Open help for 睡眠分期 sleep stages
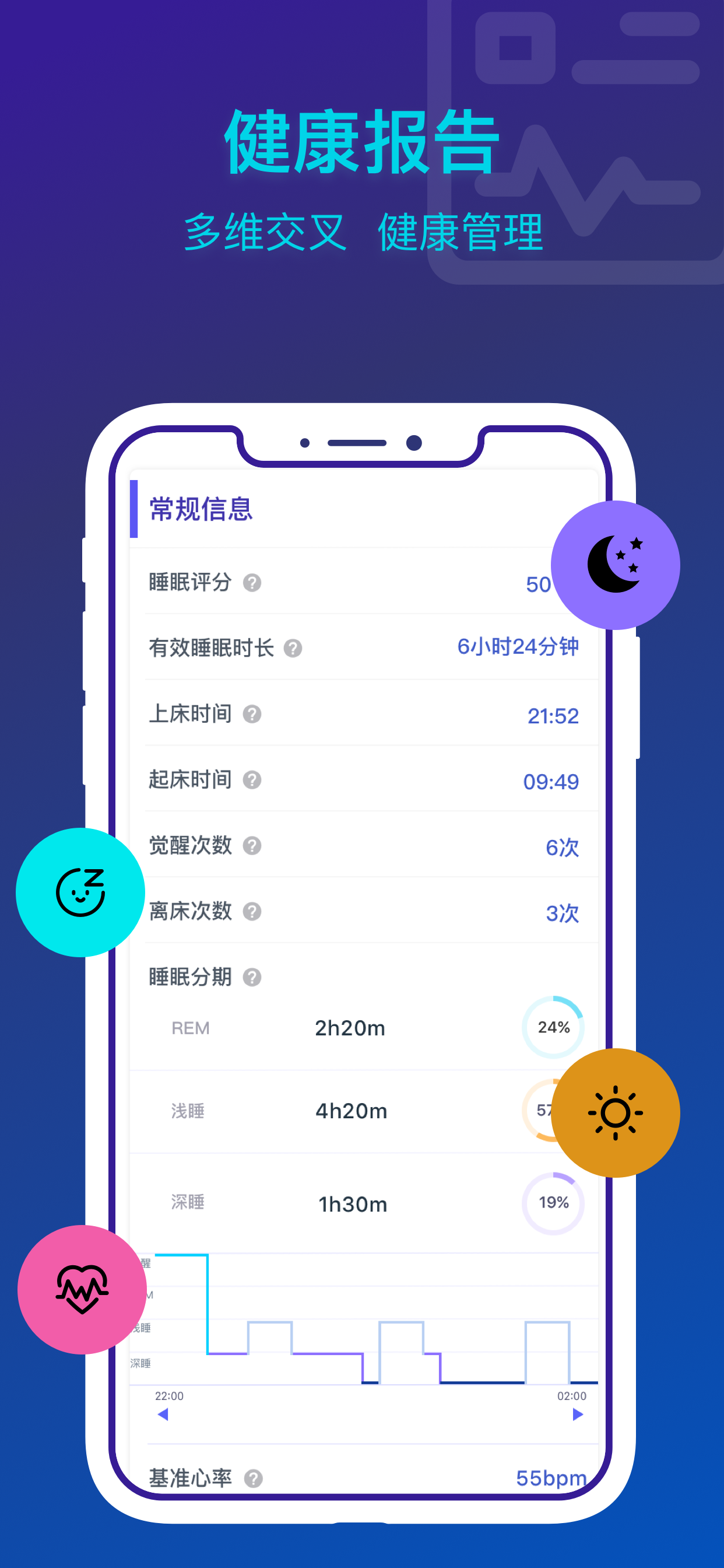Image resolution: width=724 pixels, height=1568 pixels. (x=253, y=977)
